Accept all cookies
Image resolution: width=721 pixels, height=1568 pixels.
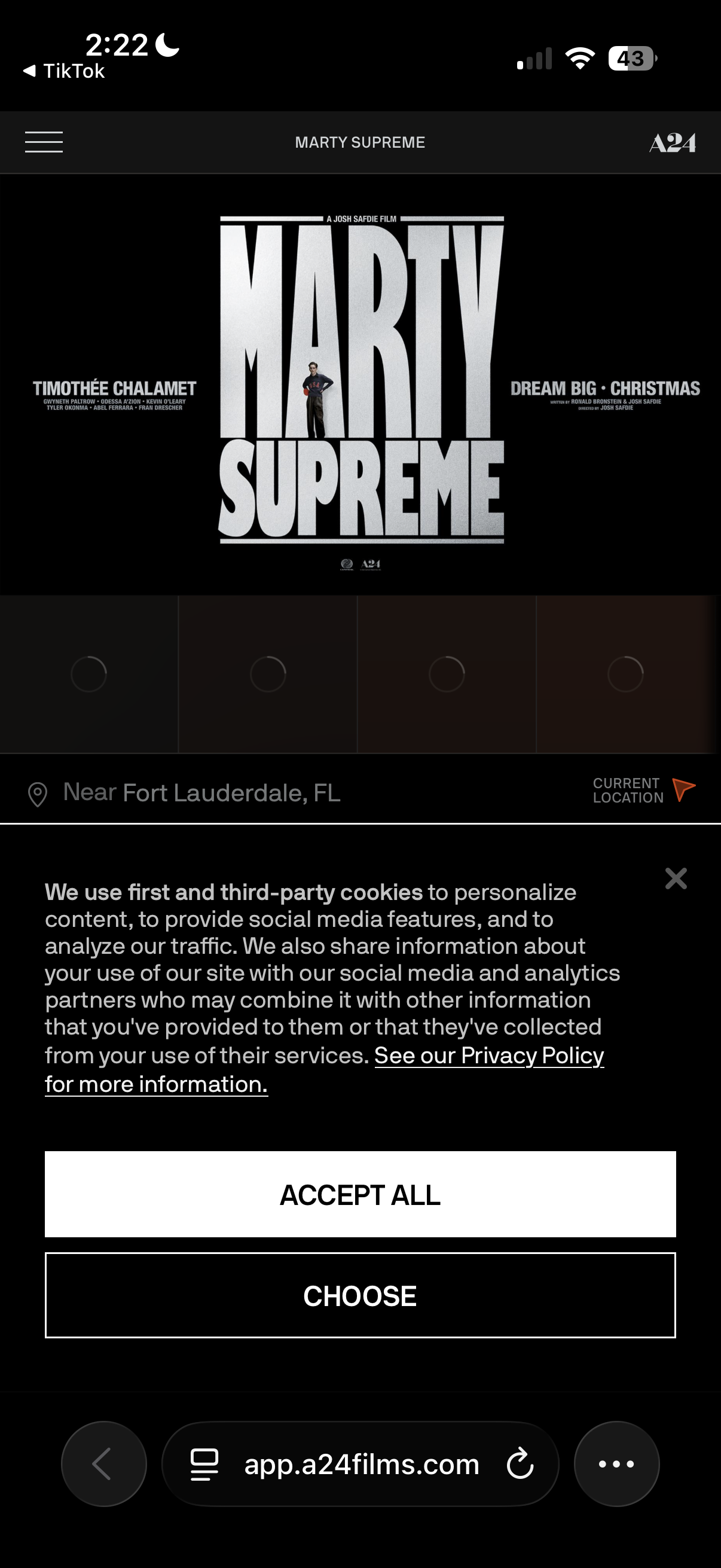(x=360, y=1194)
